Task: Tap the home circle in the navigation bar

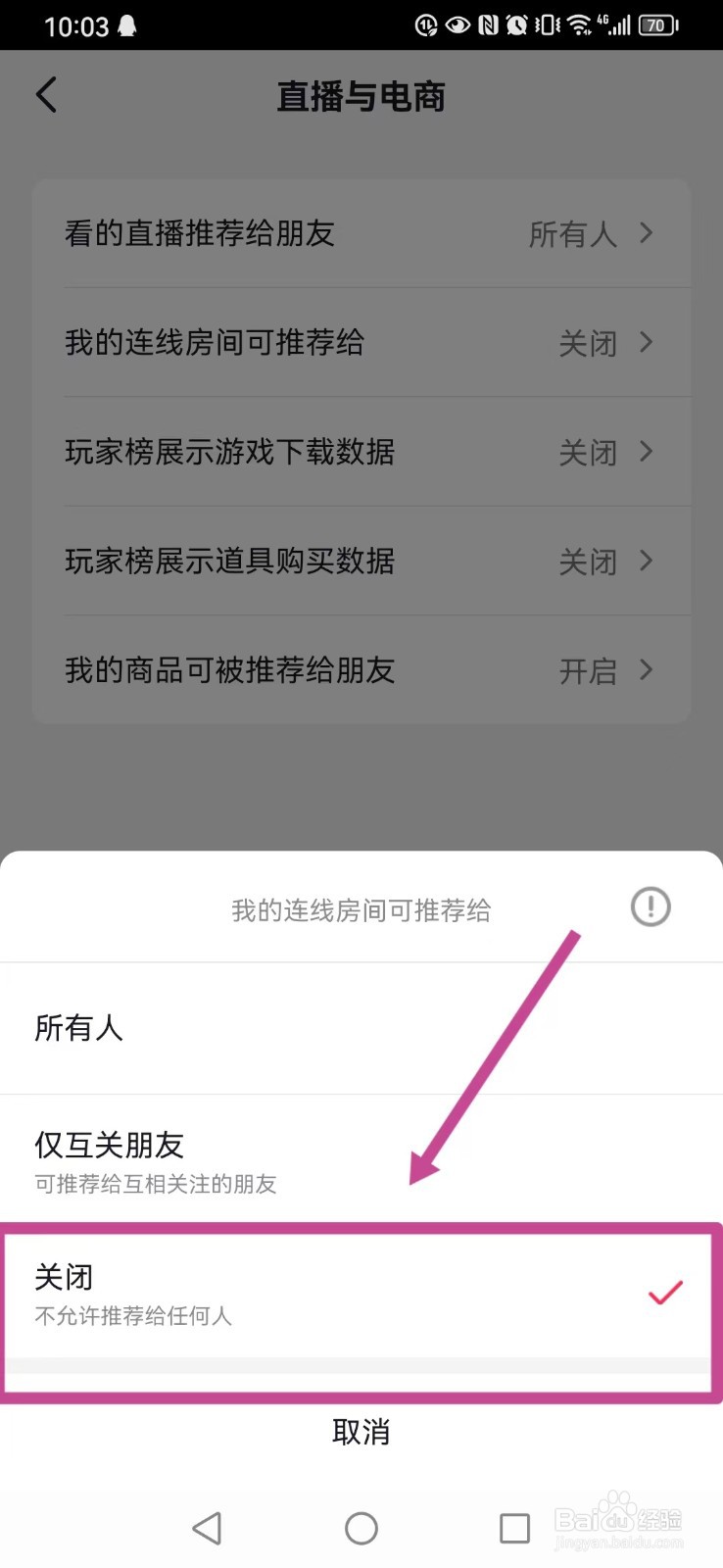Action: click(361, 1528)
